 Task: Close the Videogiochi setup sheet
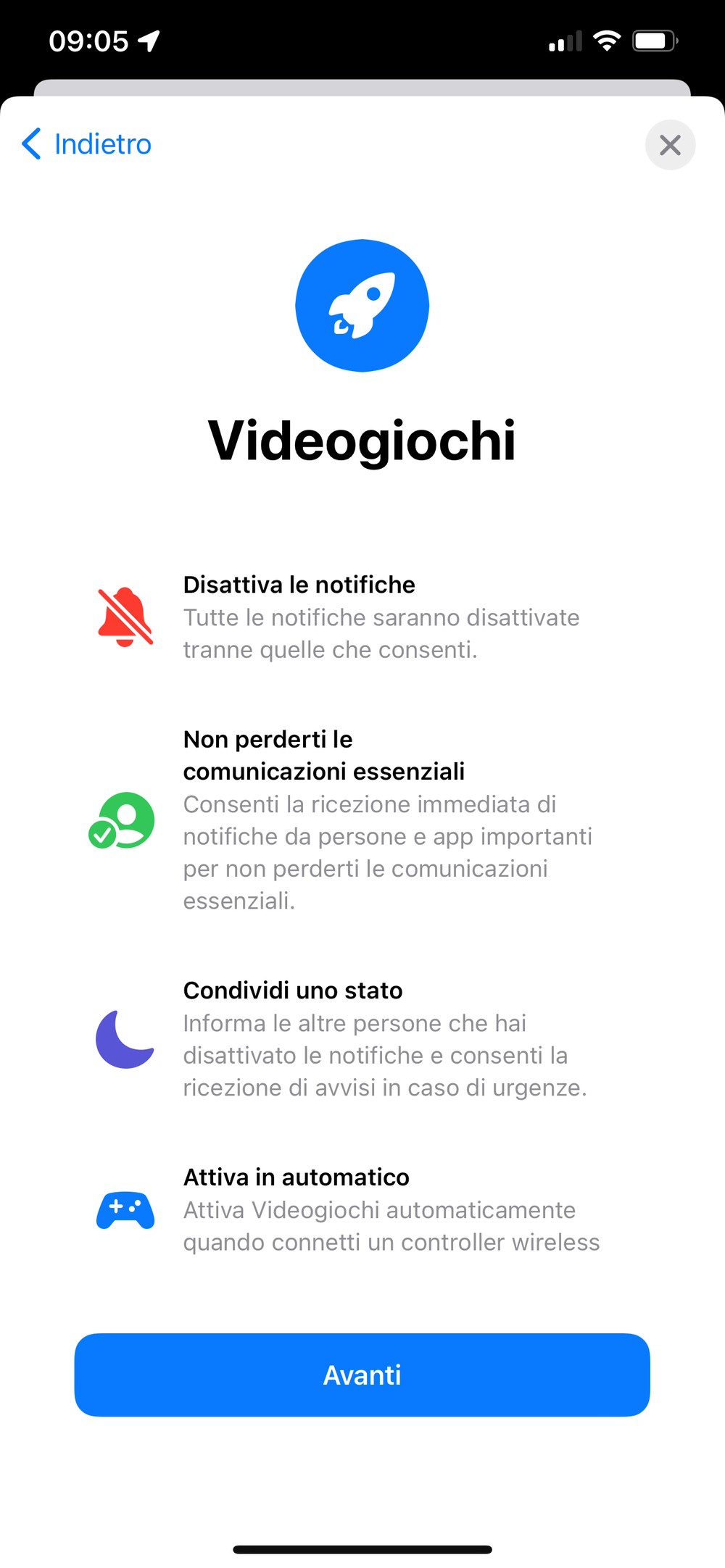(x=670, y=145)
